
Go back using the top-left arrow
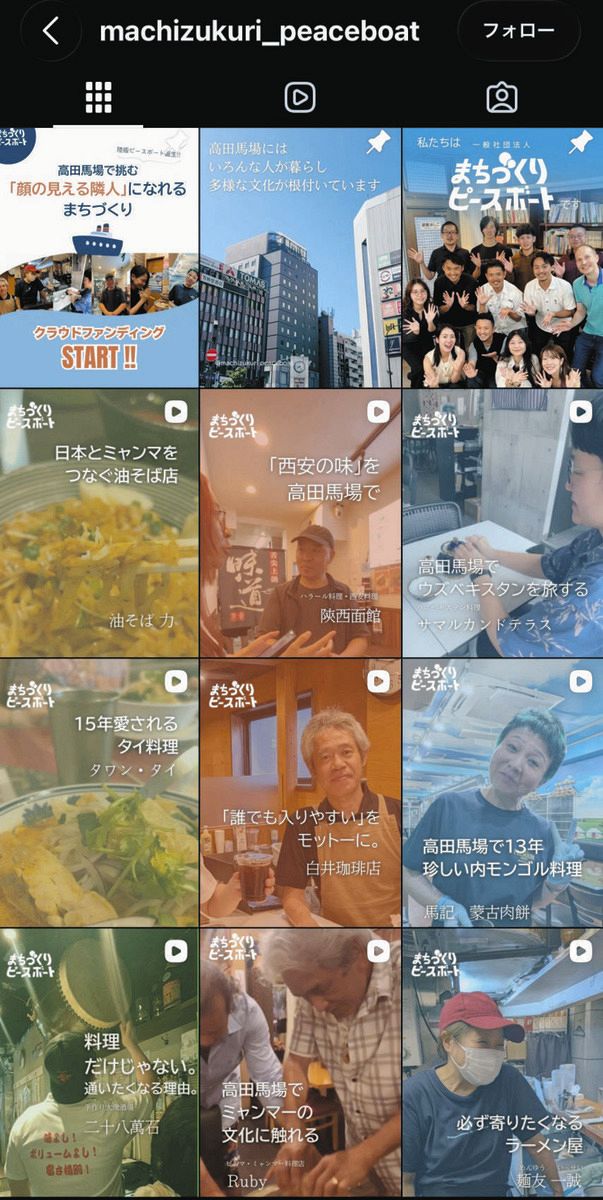51,31
